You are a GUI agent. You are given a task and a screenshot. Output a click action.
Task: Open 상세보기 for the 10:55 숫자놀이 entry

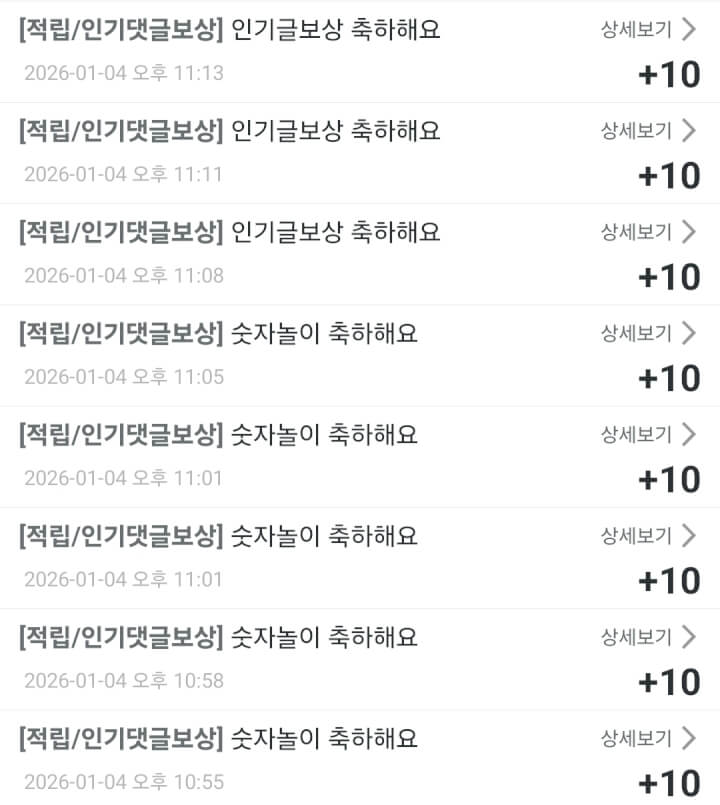pyautogui.click(x=647, y=739)
